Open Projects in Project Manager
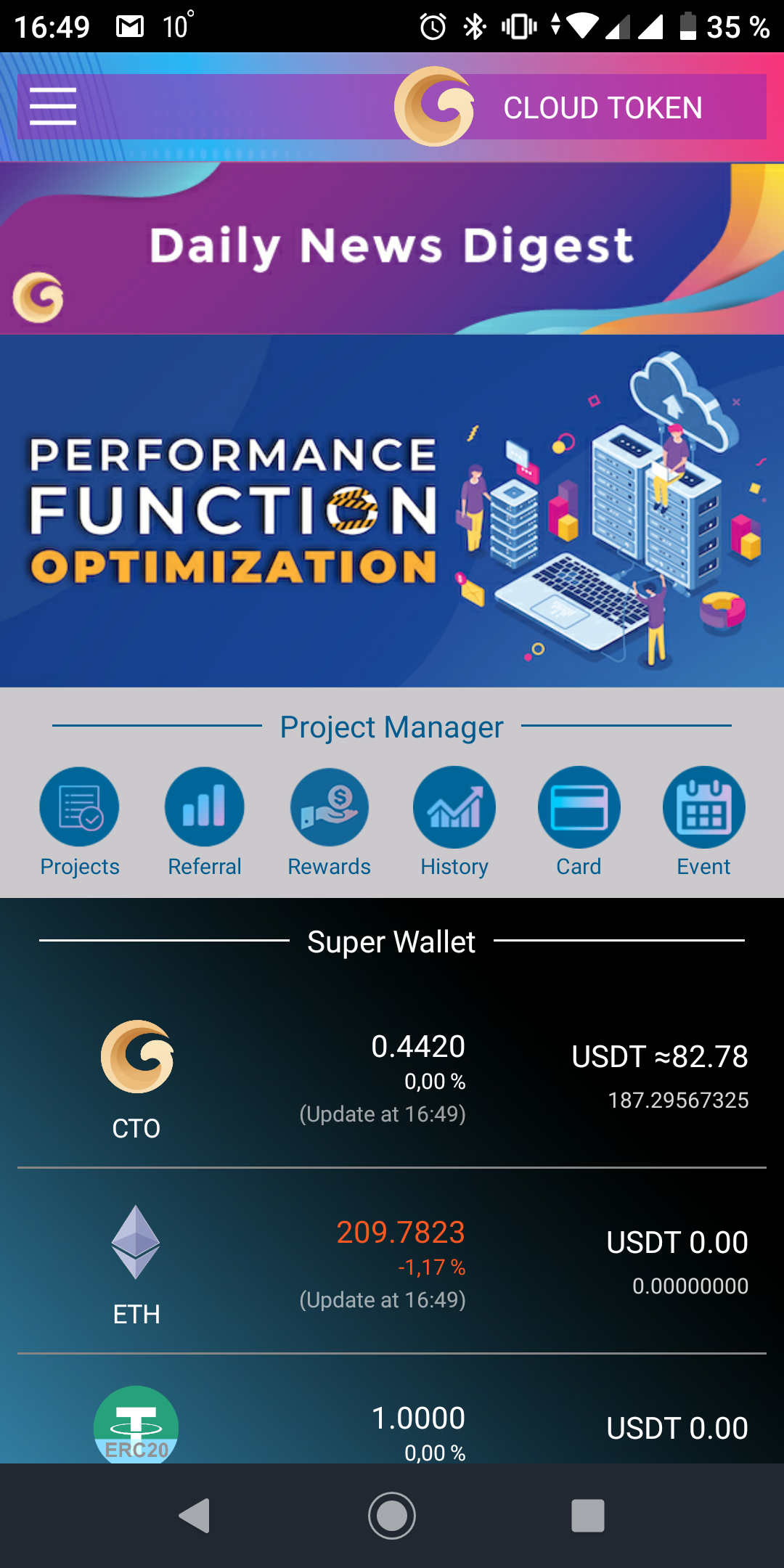 coord(79,822)
